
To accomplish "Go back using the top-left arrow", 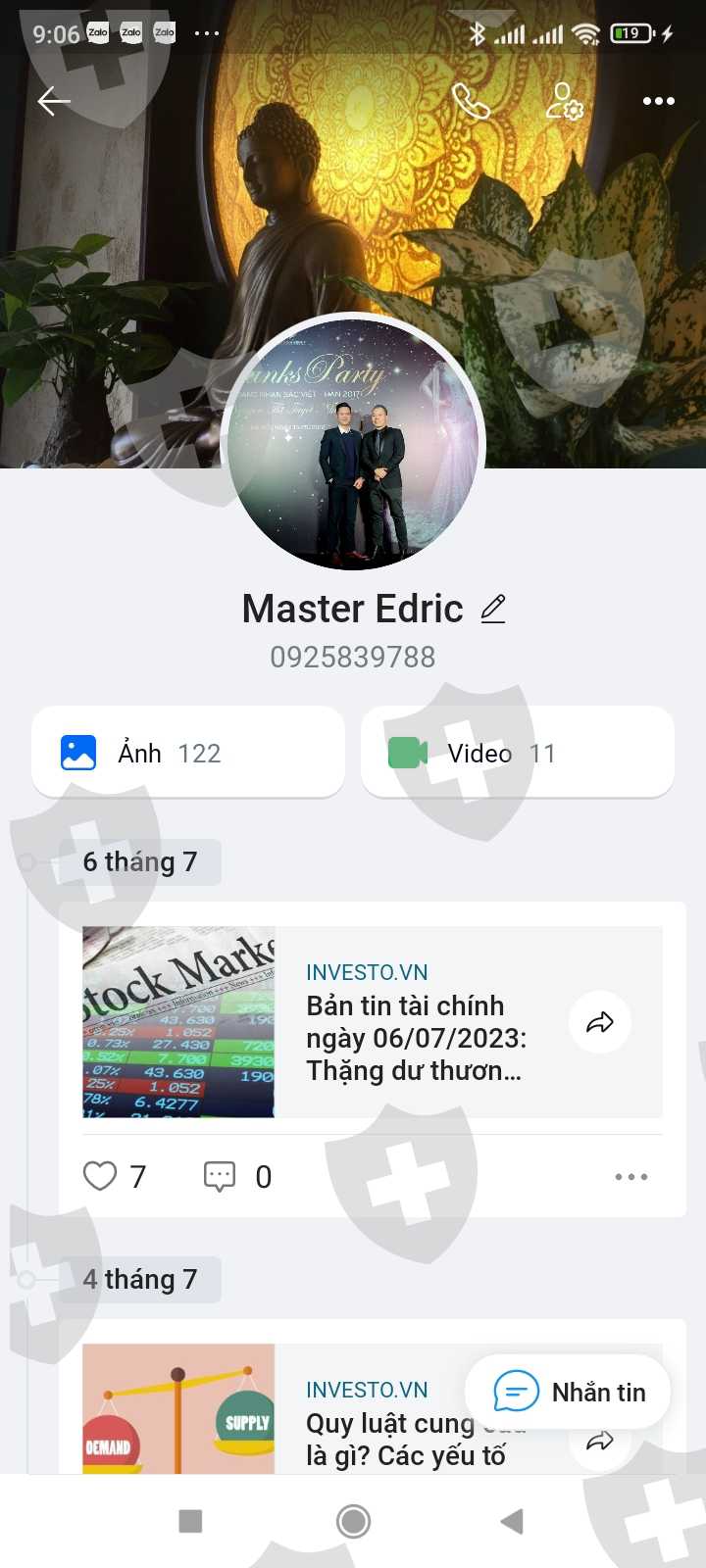I will (54, 101).
